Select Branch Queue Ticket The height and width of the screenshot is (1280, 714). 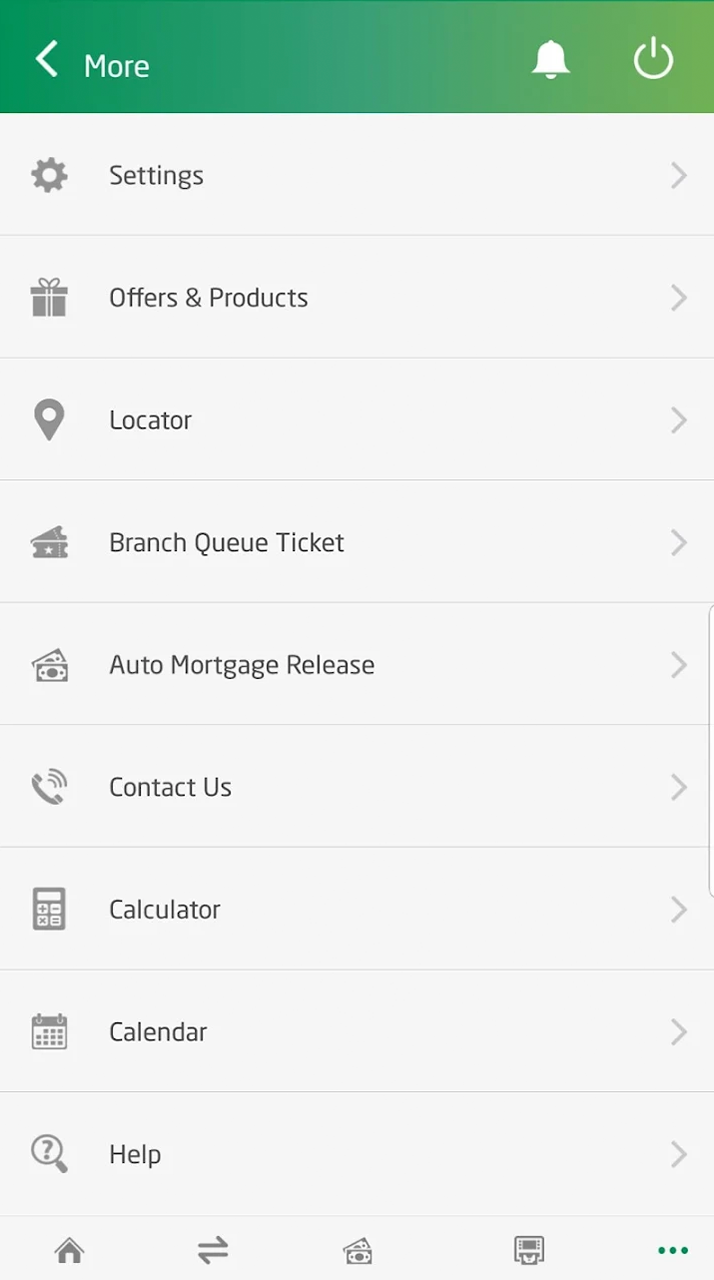(x=356, y=543)
